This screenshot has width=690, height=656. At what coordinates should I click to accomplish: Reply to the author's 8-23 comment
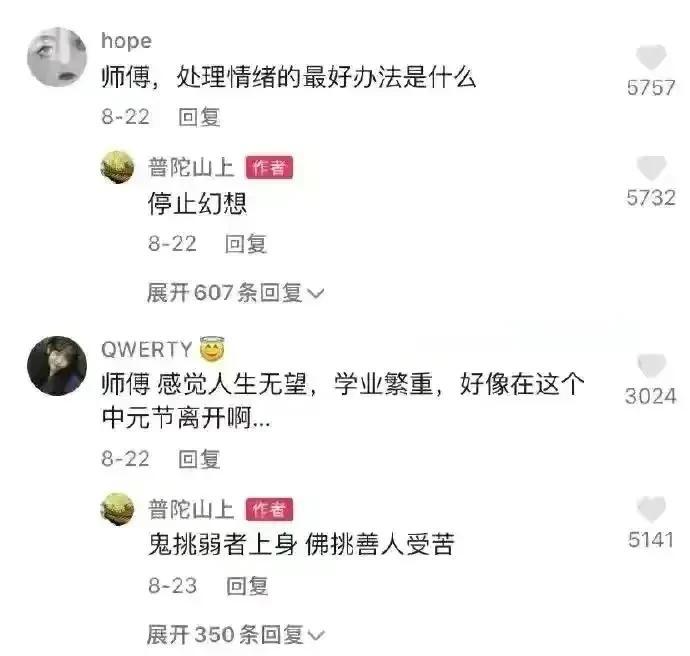[x=246, y=586]
